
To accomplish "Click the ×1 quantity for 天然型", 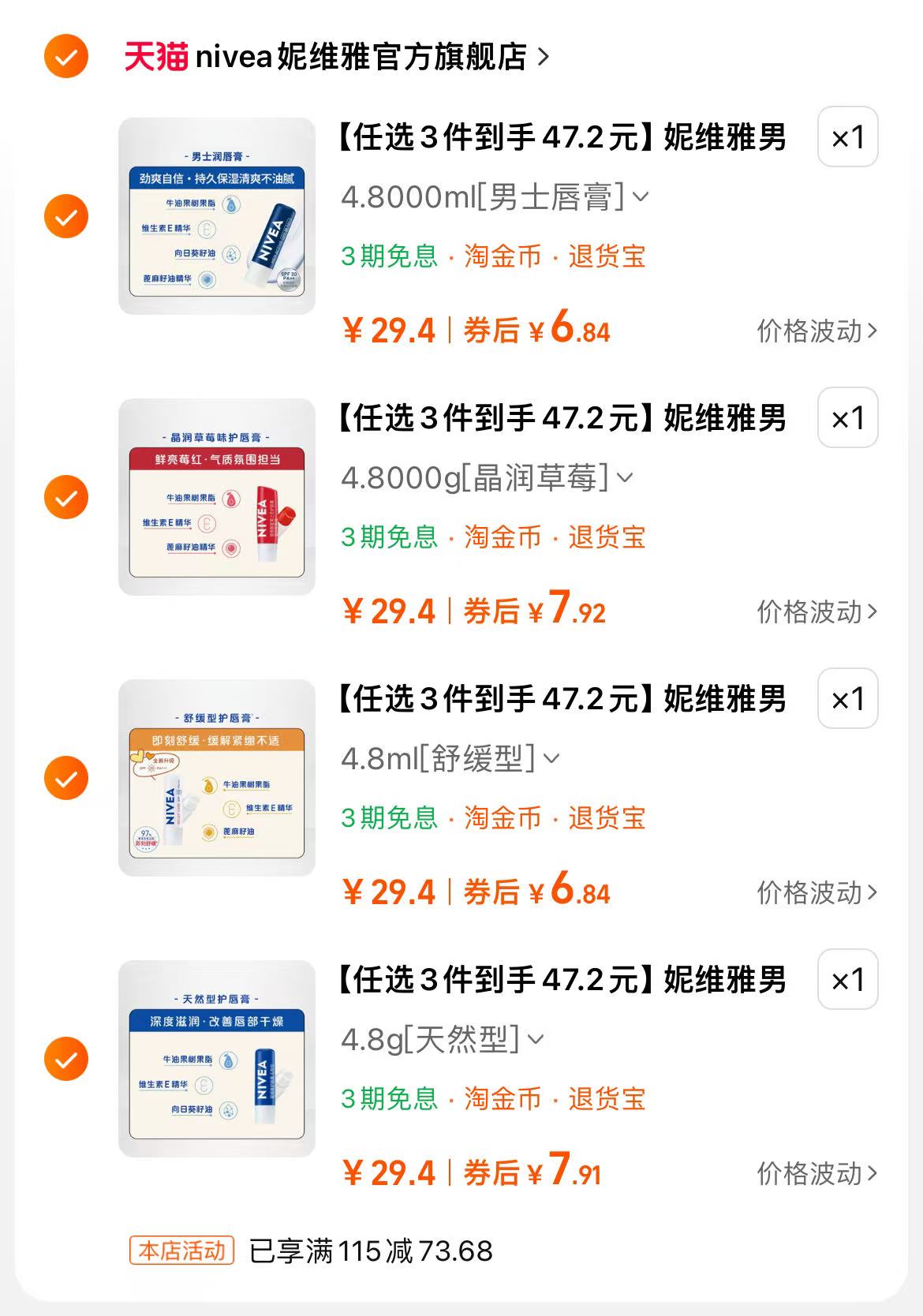I will tap(846, 979).
